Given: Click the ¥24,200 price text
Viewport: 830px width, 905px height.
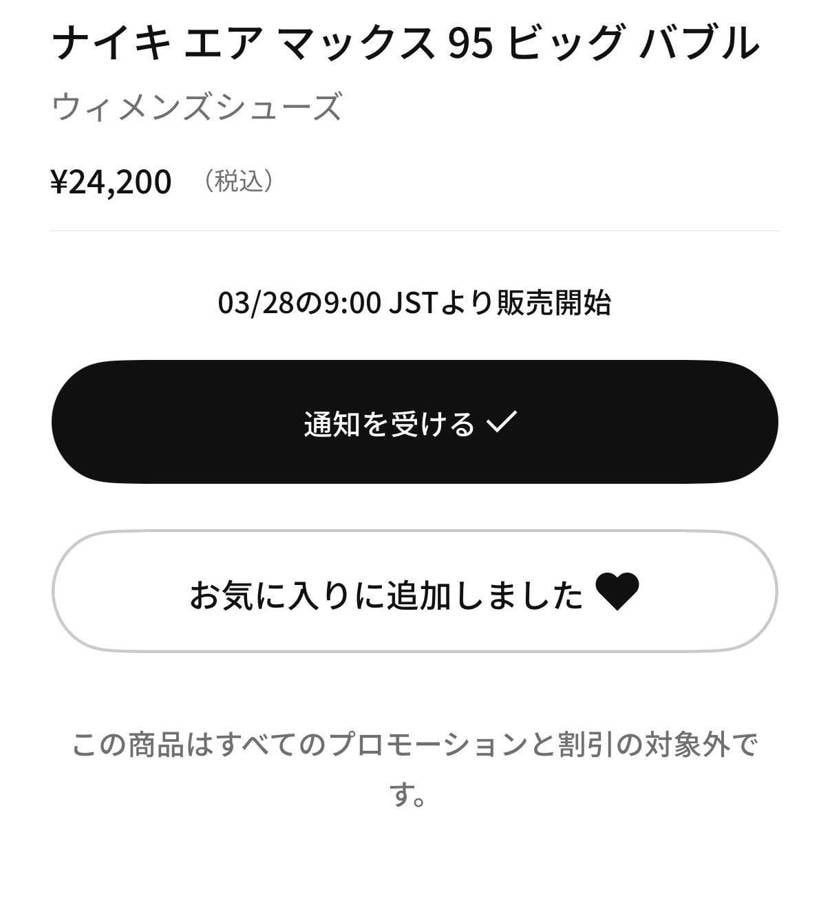Looking at the screenshot, I should tap(112, 181).
